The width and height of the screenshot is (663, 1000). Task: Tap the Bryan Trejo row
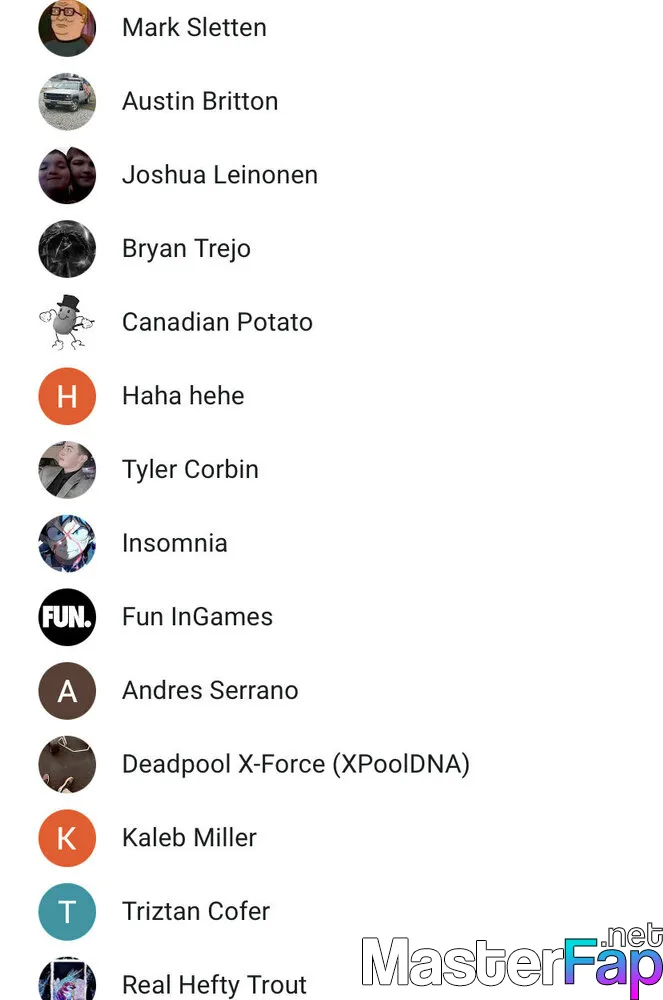[x=186, y=249]
